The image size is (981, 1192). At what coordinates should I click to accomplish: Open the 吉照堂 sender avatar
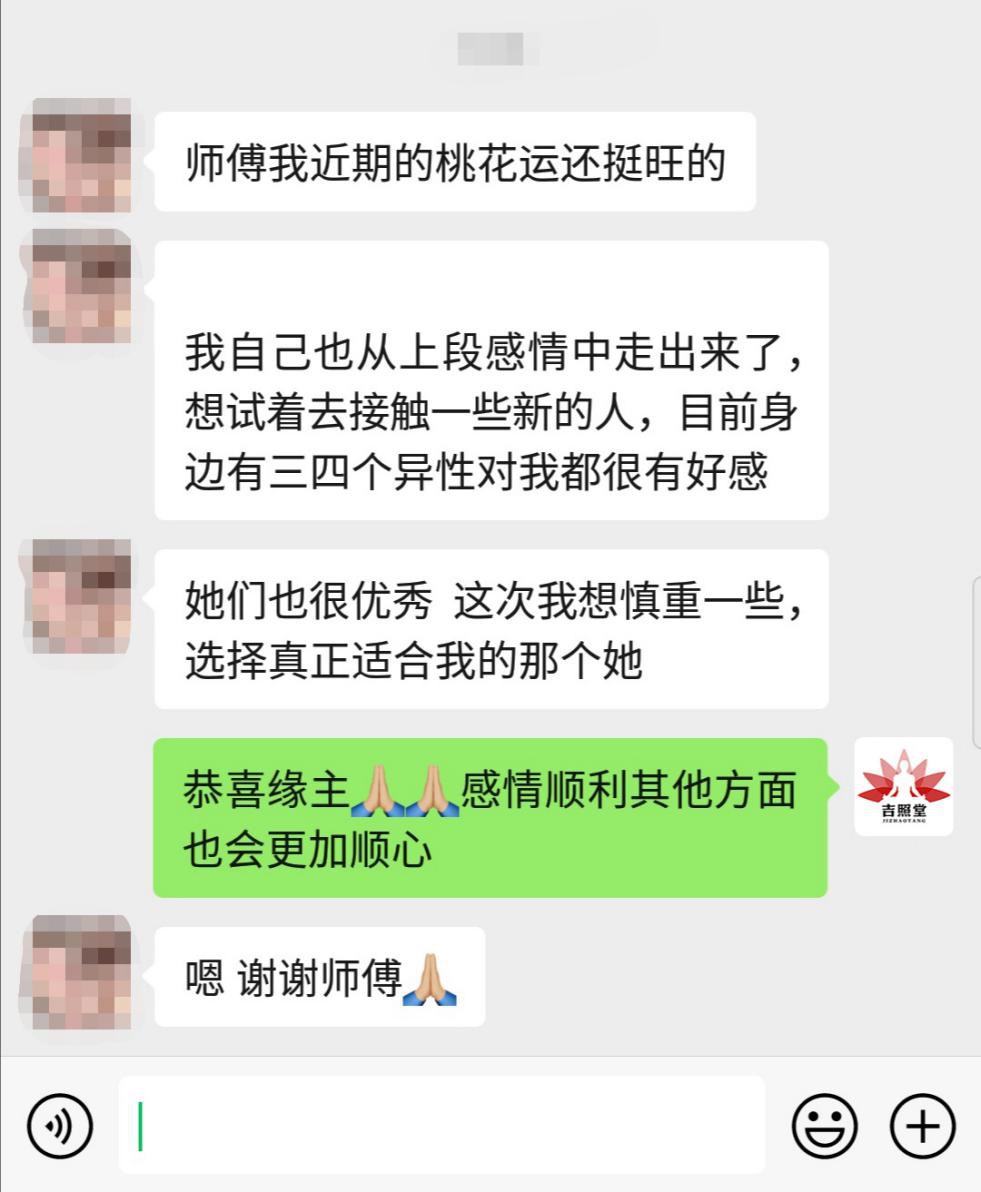coord(903,787)
